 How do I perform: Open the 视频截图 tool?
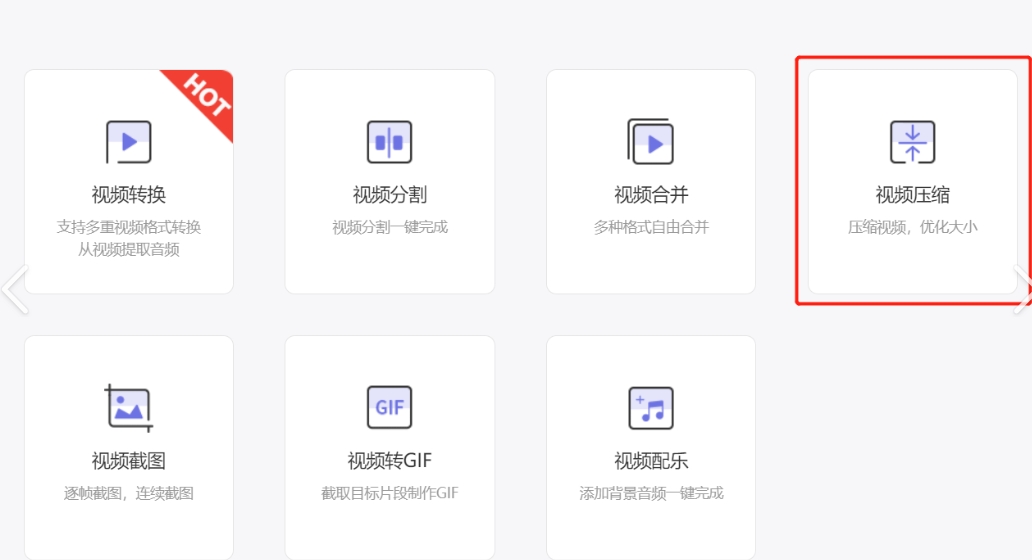(129, 447)
